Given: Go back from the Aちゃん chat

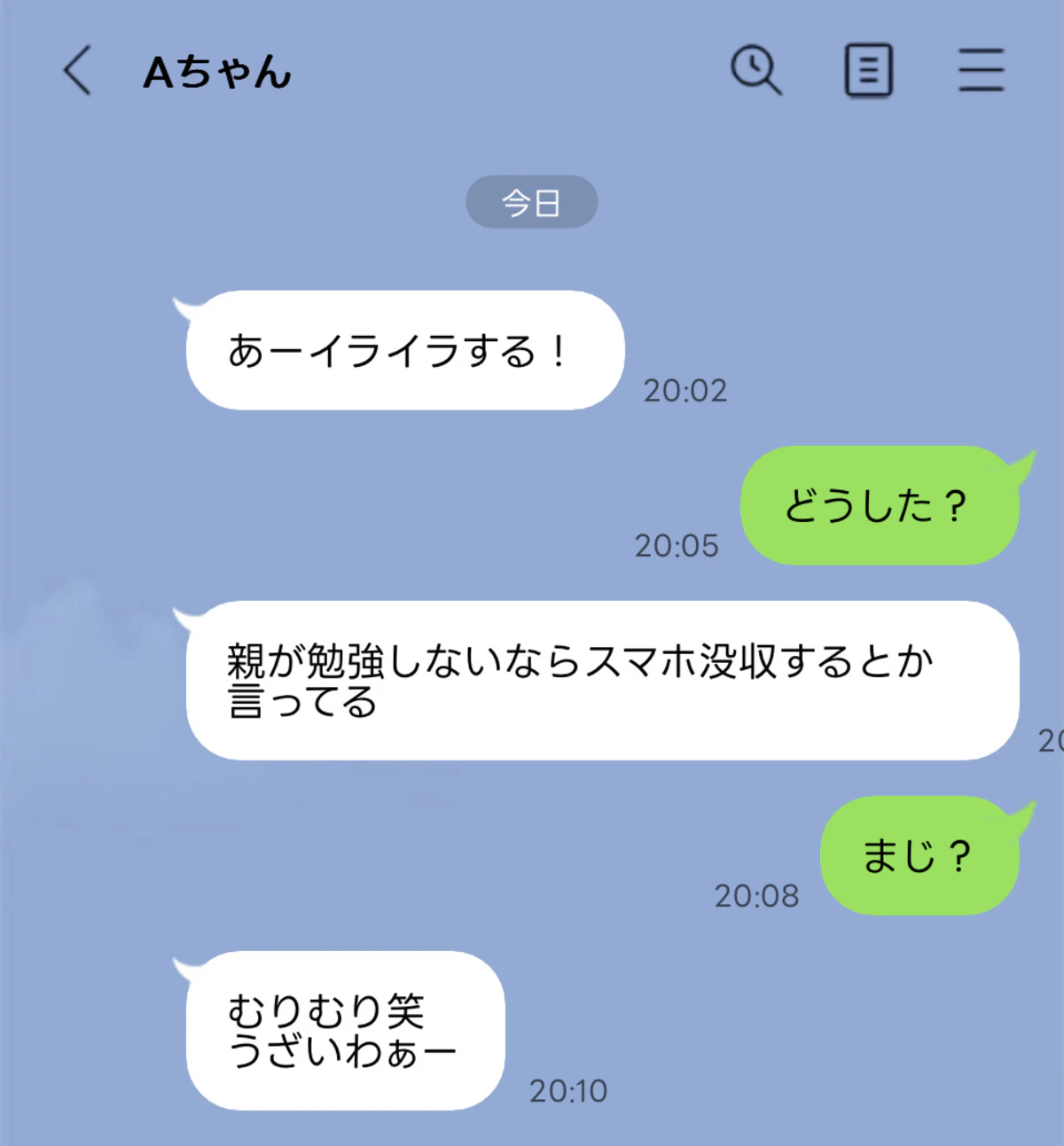Looking at the screenshot, I should 77,71.
